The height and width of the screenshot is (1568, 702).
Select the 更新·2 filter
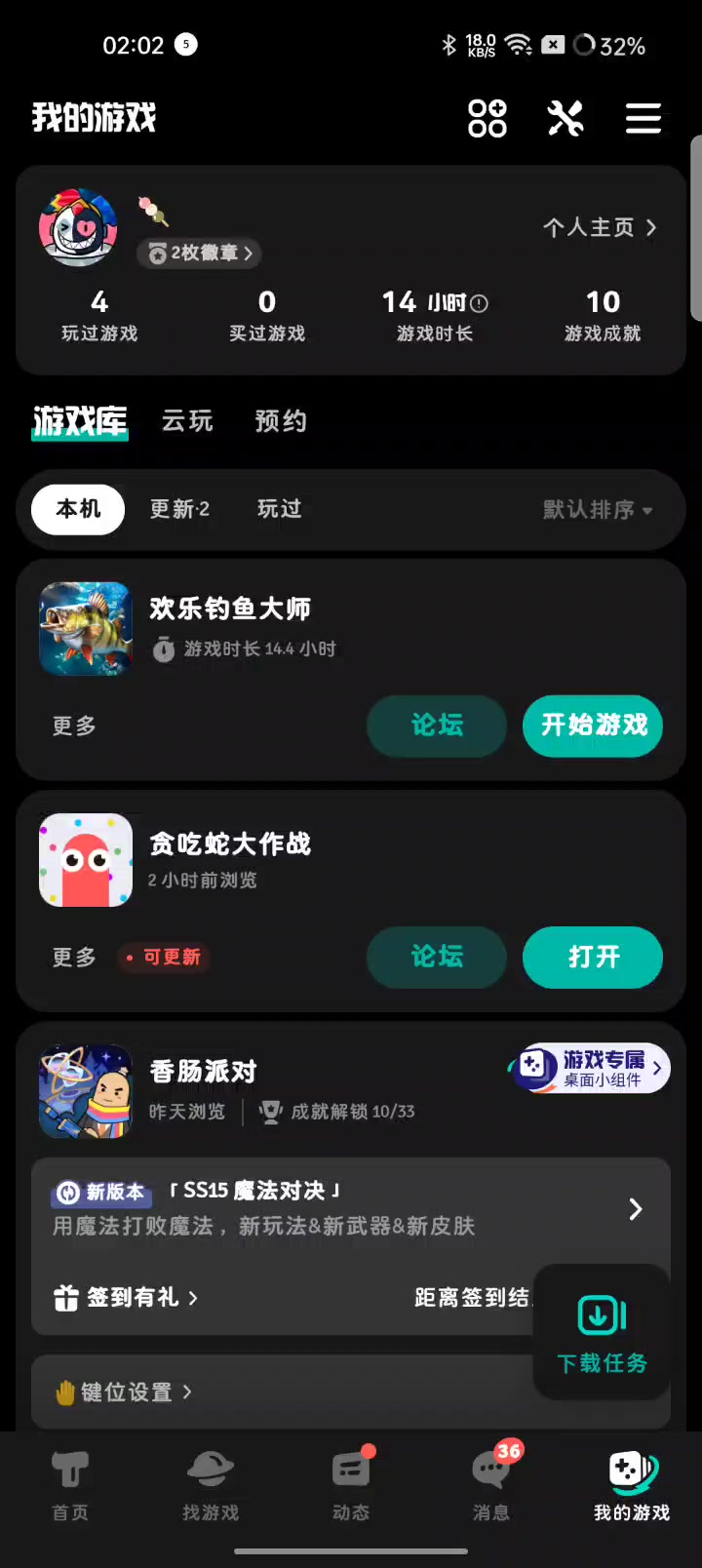click(x=179, y=509)
